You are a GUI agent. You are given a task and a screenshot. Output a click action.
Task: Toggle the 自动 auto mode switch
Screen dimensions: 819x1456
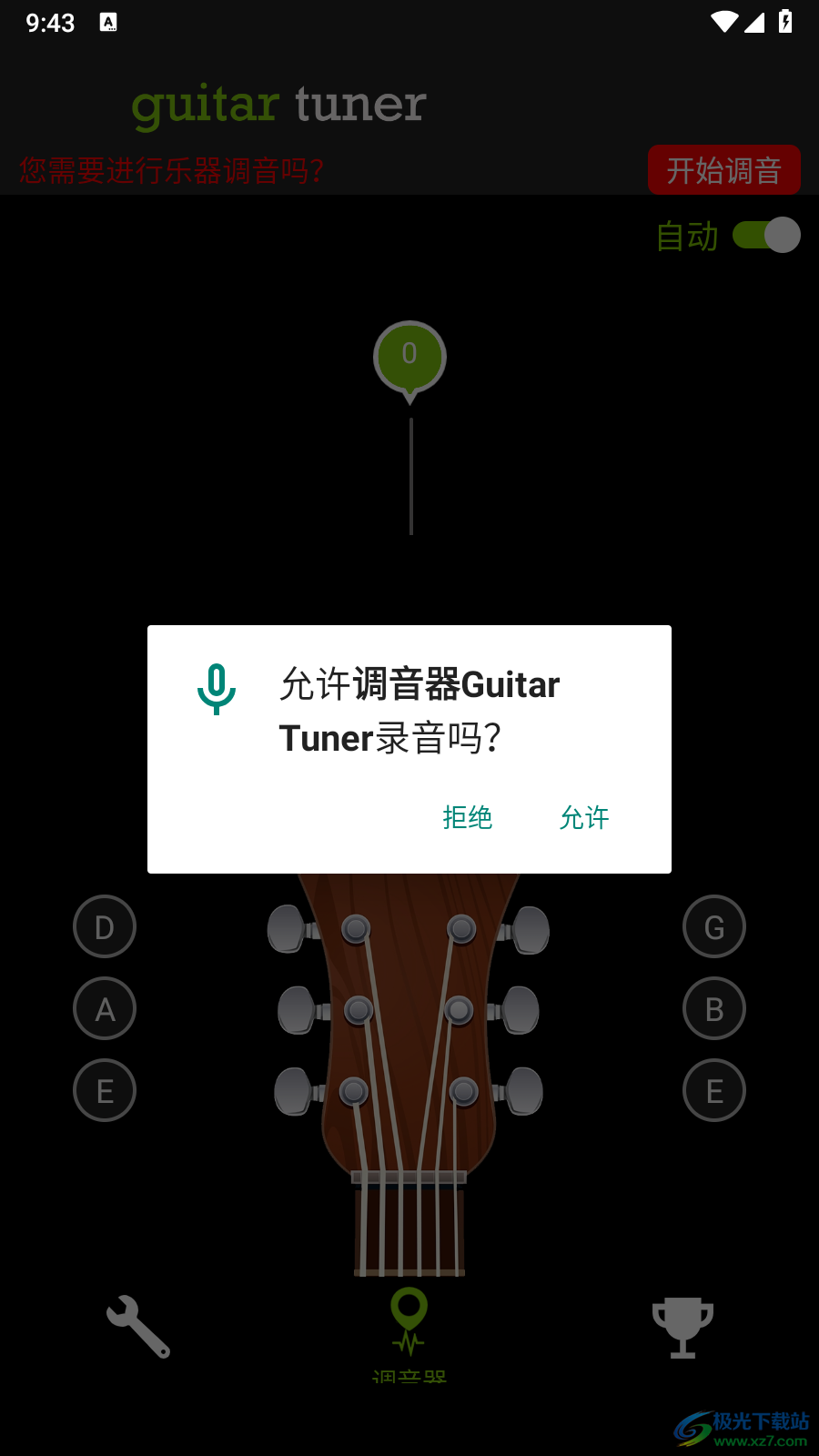766,236
